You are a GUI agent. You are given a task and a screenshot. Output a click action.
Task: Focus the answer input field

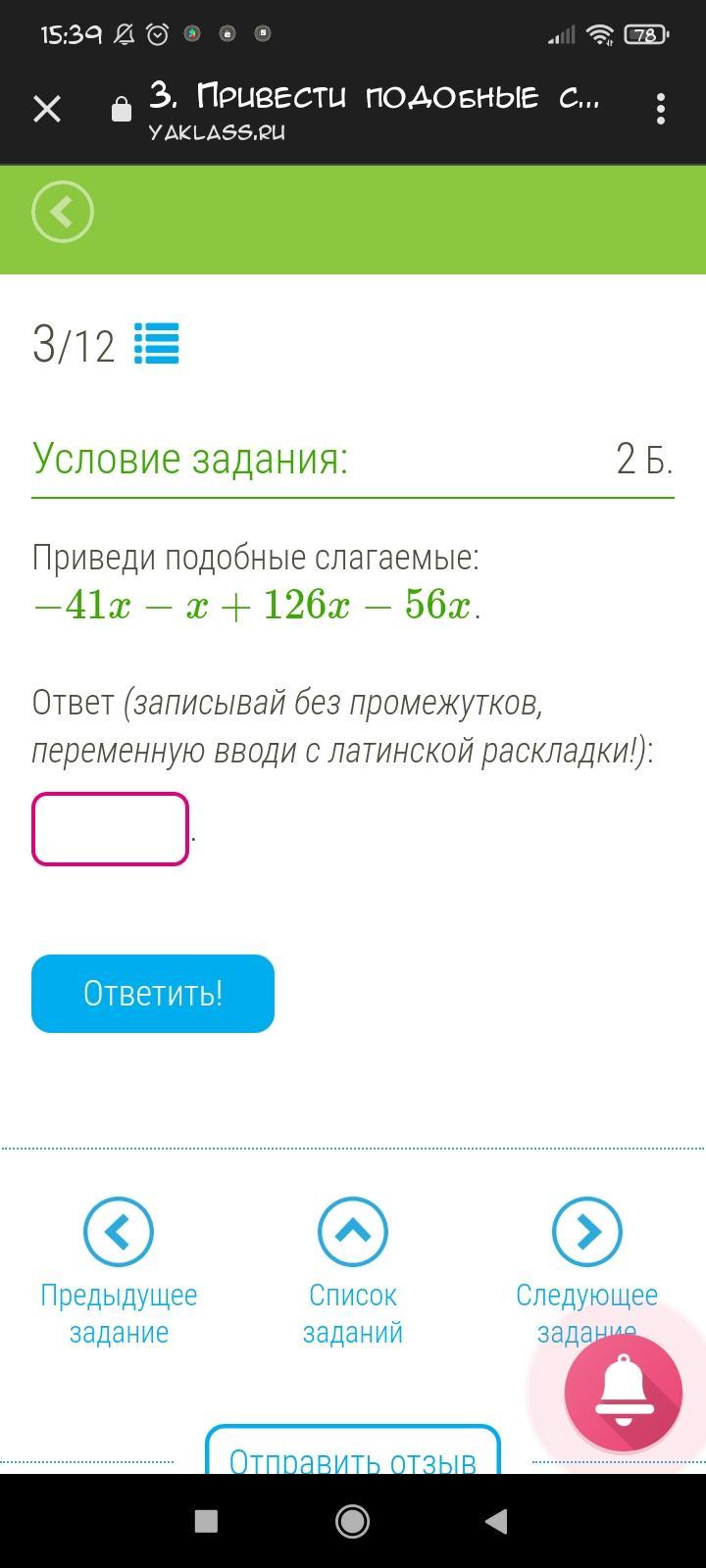pyautogui.click(x=110, y=829)
